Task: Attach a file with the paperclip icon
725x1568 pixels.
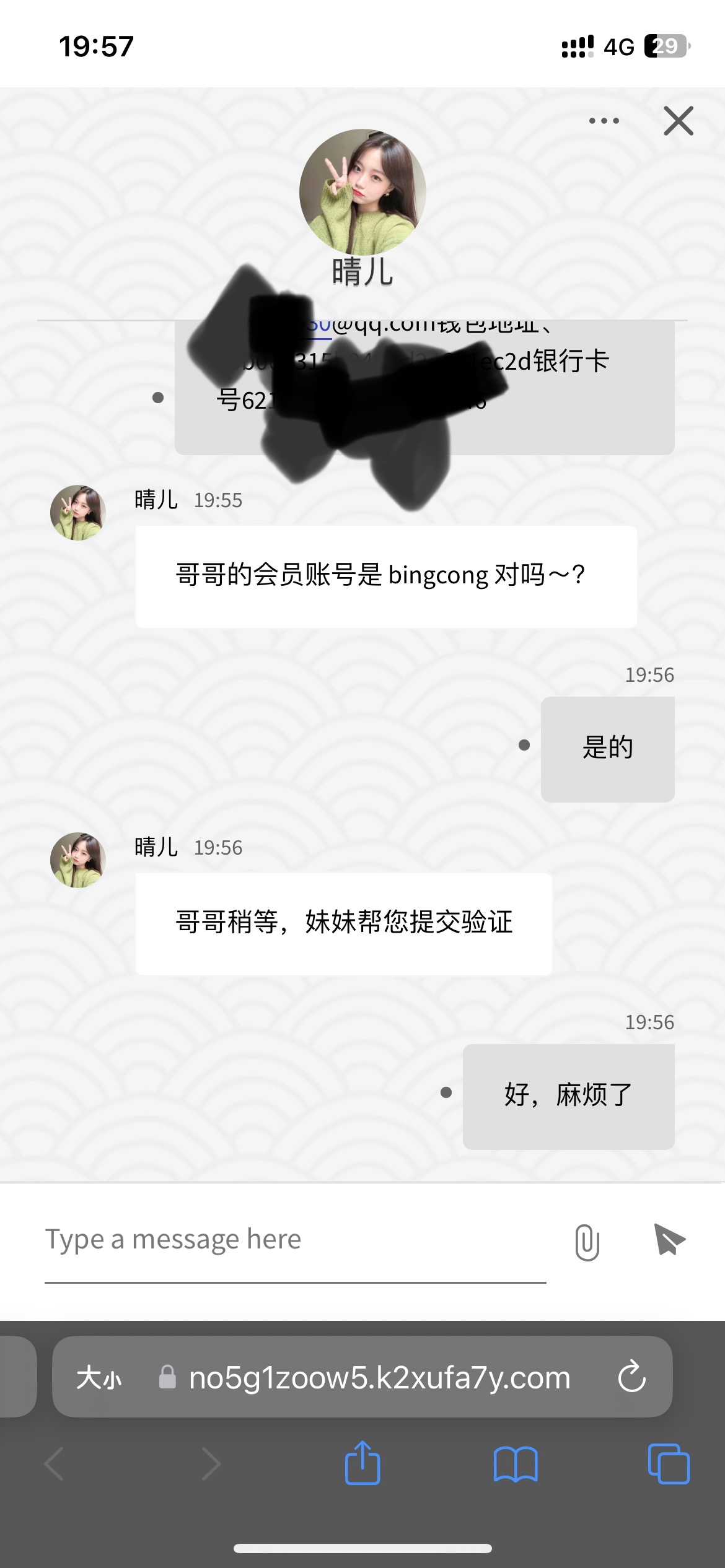Action: pyautogui.click(x=587, y=1242)
